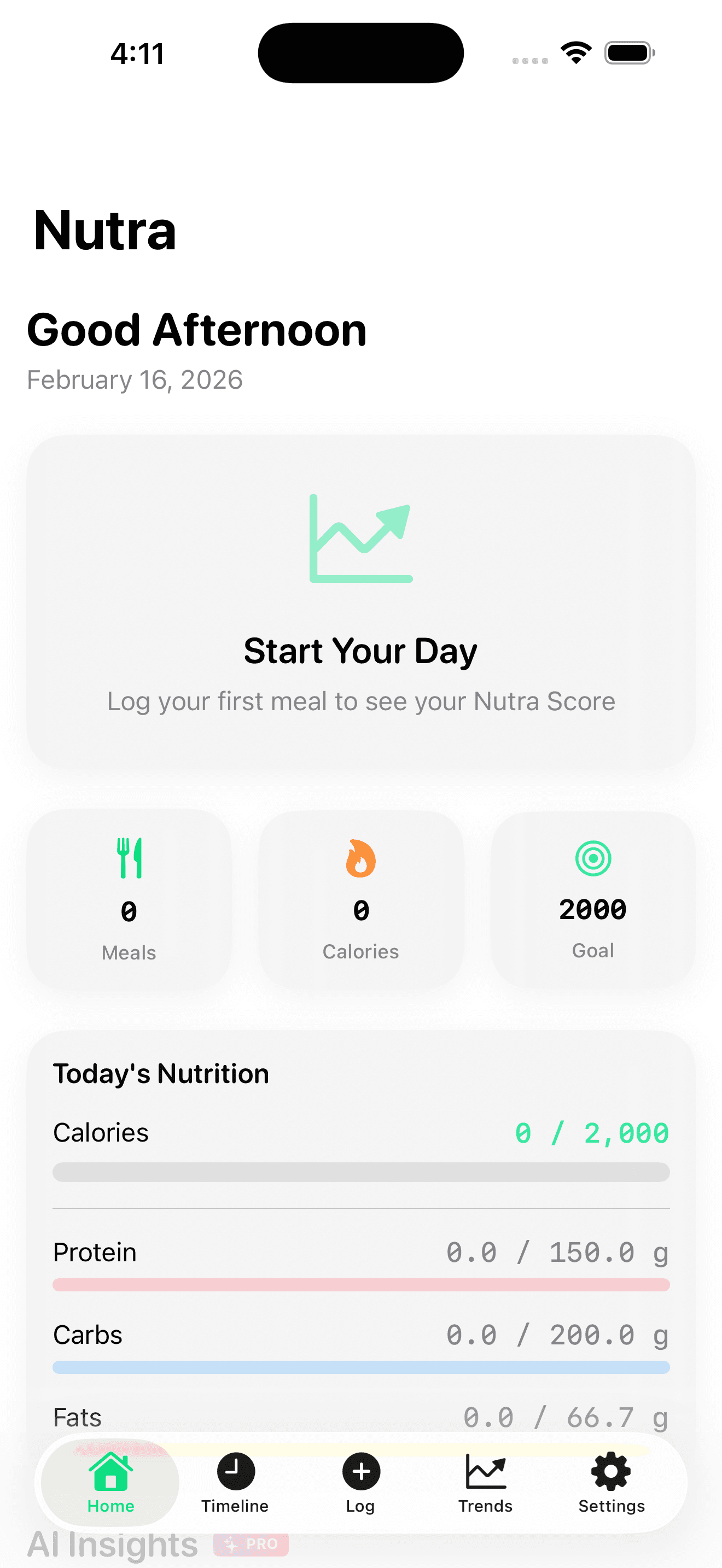Open Today's Nutrition section header

click(161, 1073)
